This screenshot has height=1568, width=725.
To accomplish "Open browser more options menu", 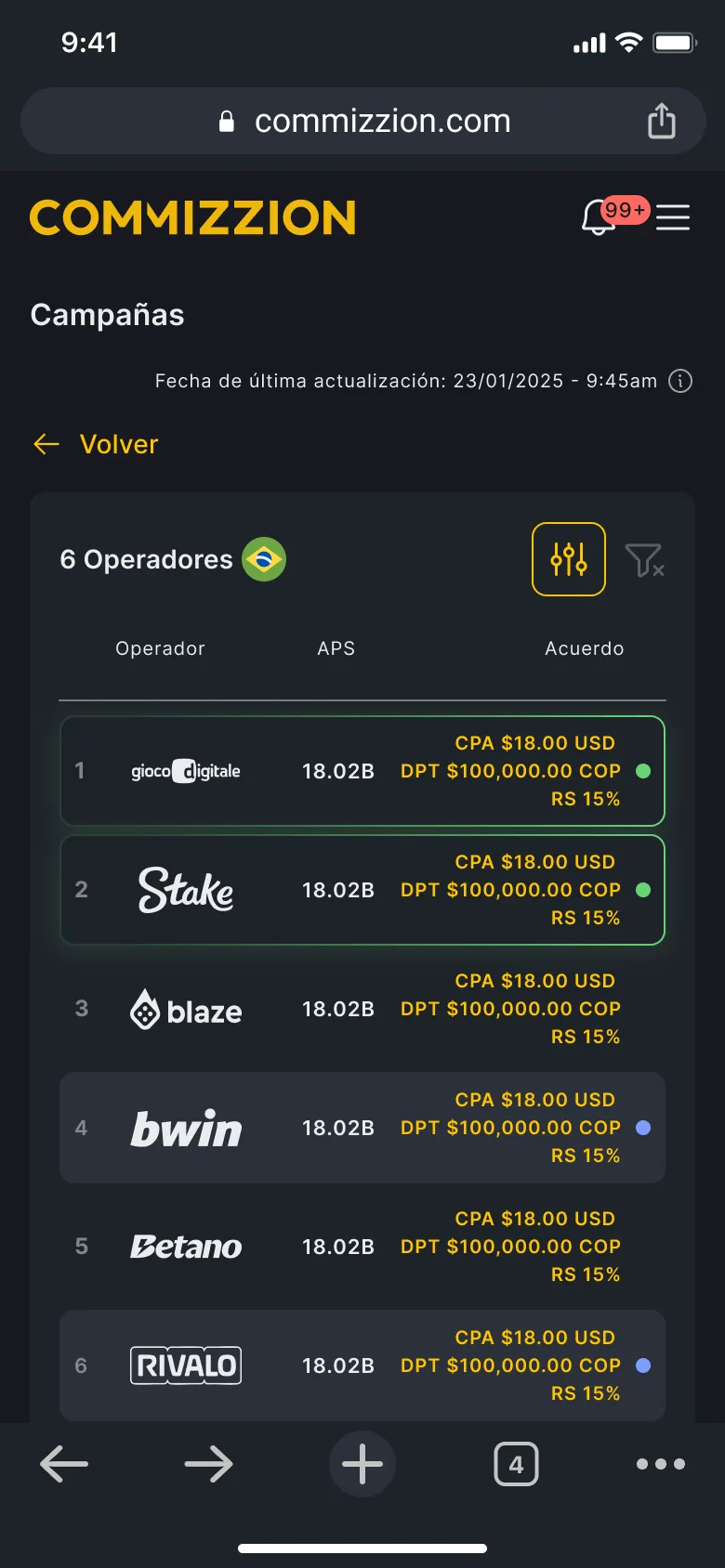I will [x=661, y=1464].
